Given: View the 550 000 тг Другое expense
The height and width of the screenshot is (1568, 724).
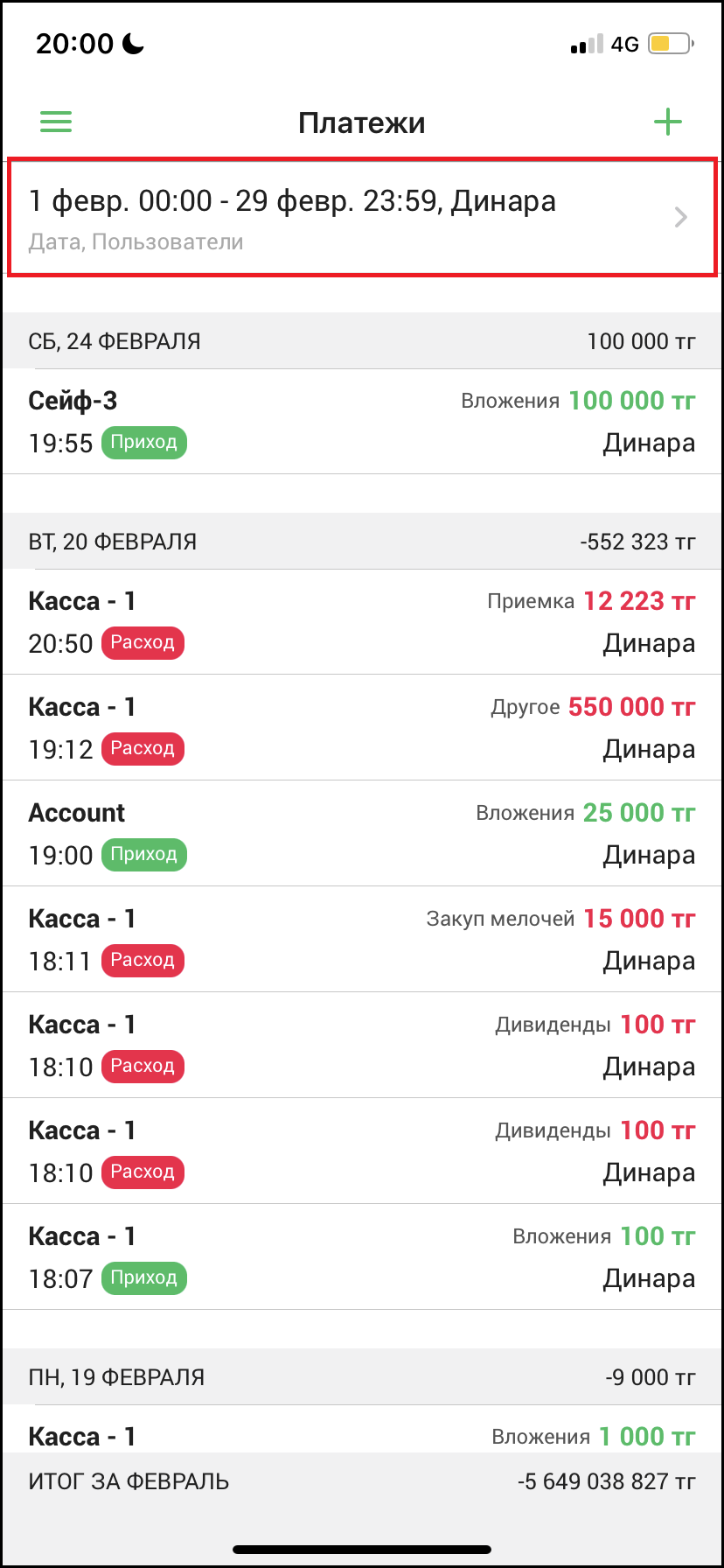Looking at the screenshot, I should click(x=362, y=728).
